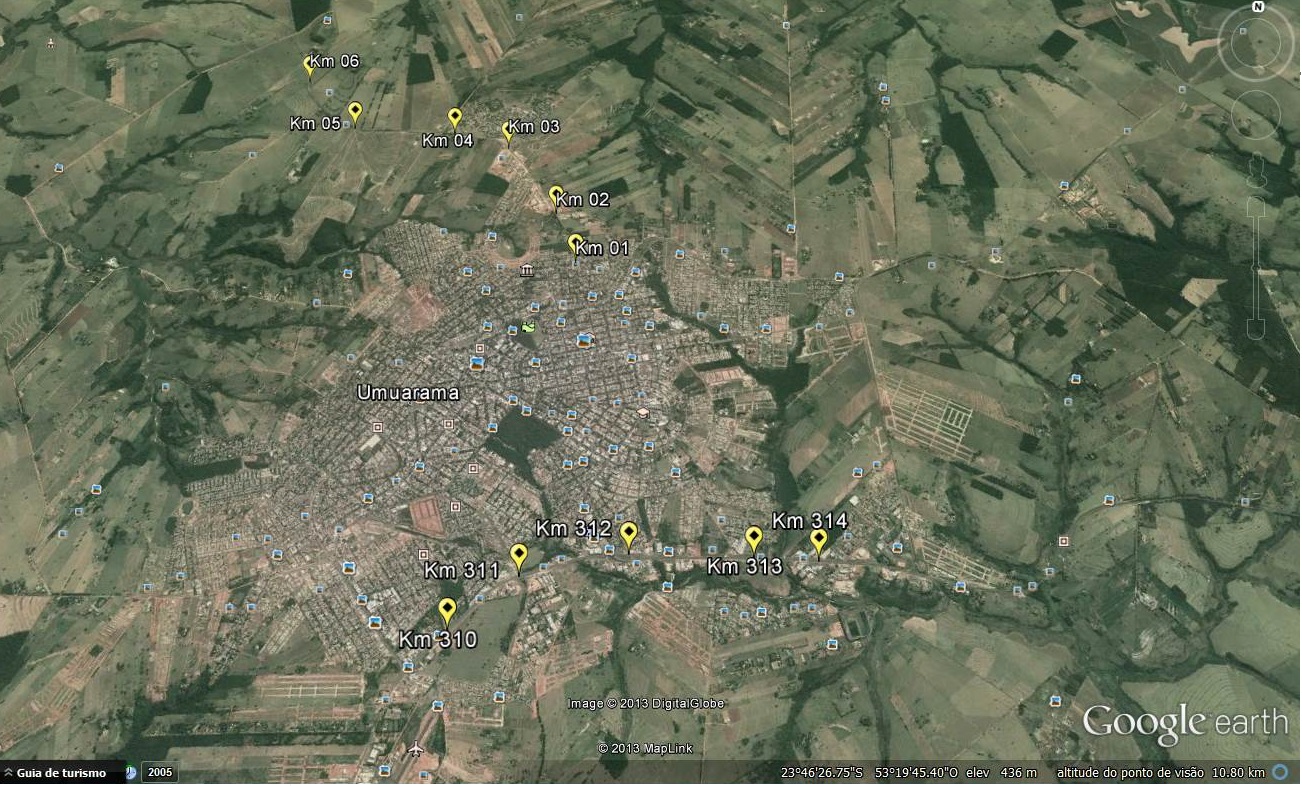Tap the Km 310 yellow pin

point(447,609)
